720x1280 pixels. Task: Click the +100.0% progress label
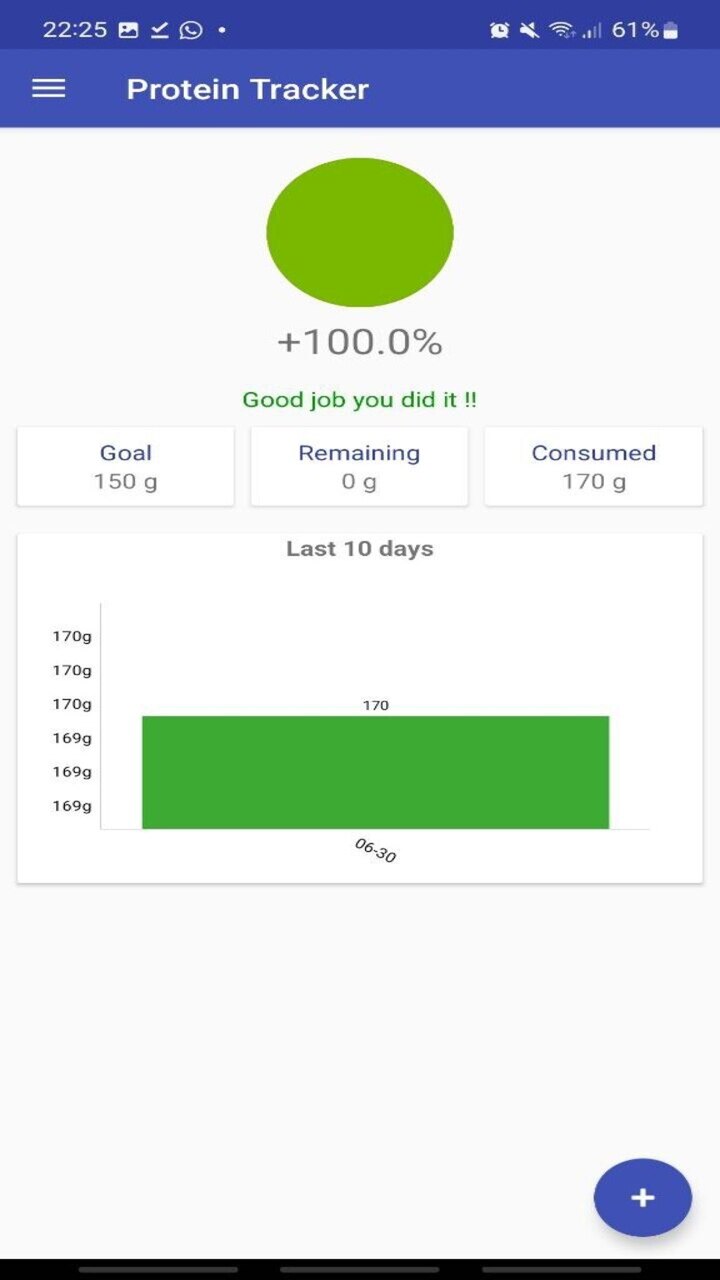[x=358, y=341]
